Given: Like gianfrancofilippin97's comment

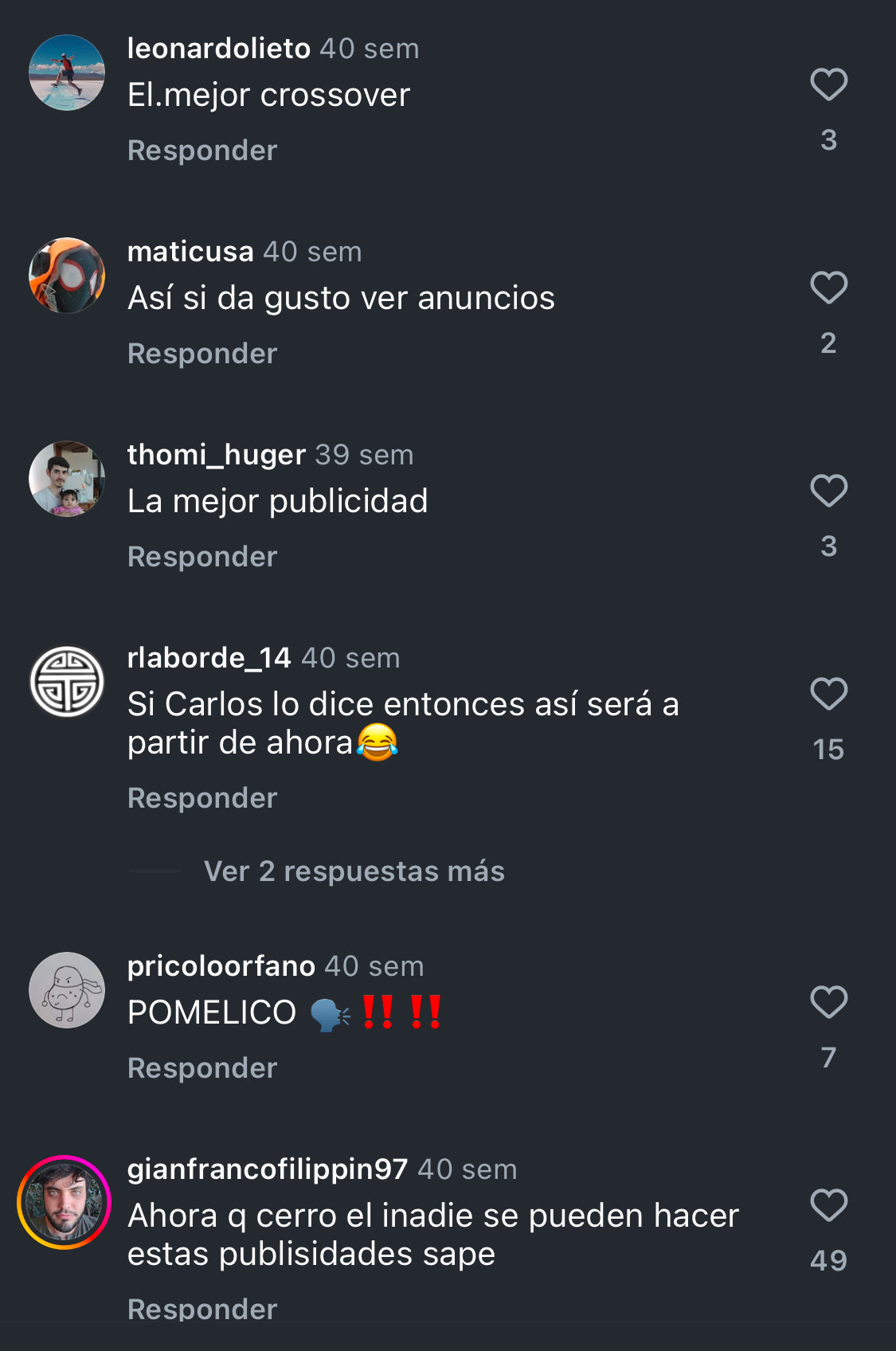Looking at the screenshot, I should pos(828,1205).
